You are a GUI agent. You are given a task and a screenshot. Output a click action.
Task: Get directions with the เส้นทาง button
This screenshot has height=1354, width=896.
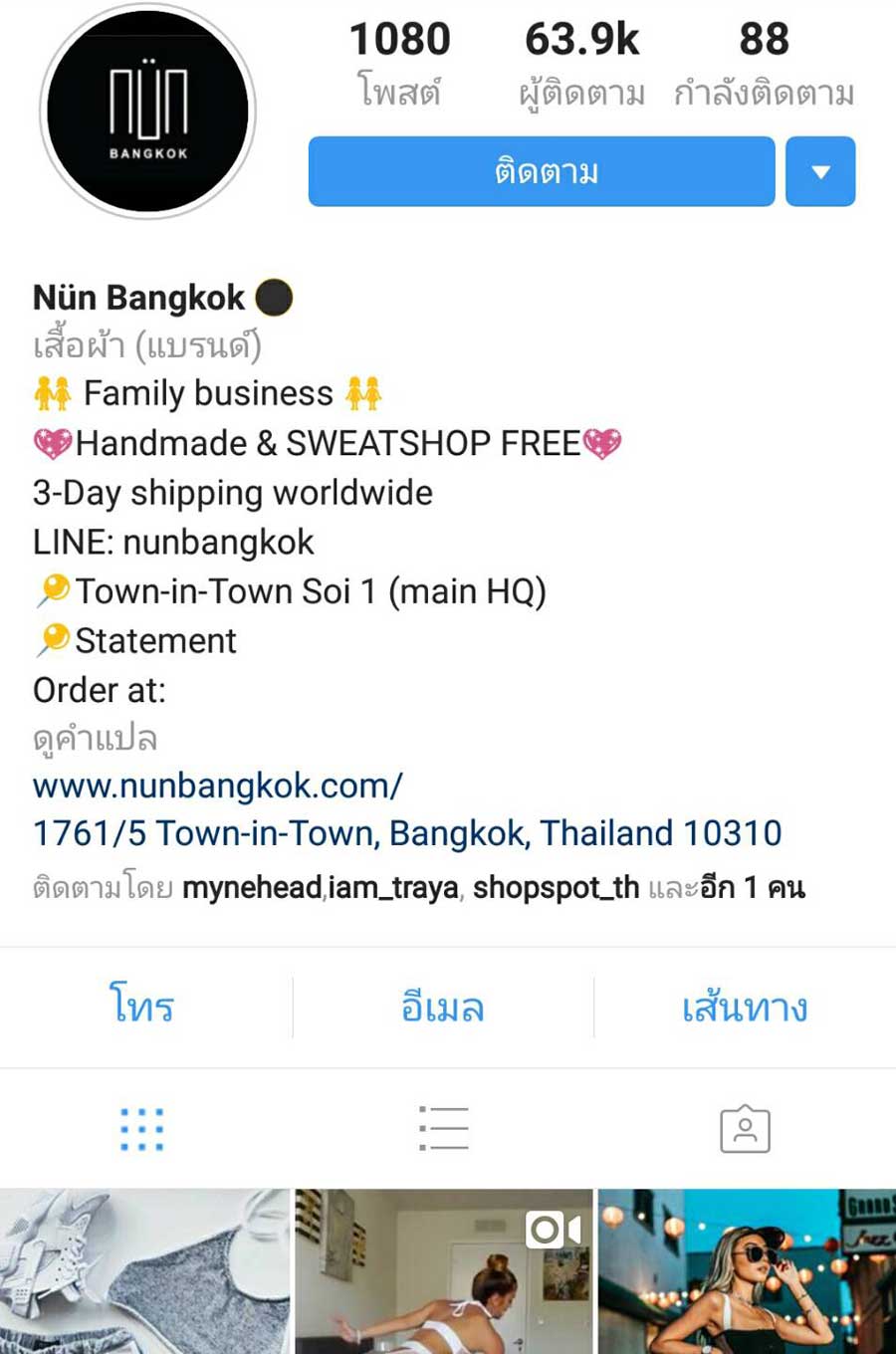coord(745,1007)
